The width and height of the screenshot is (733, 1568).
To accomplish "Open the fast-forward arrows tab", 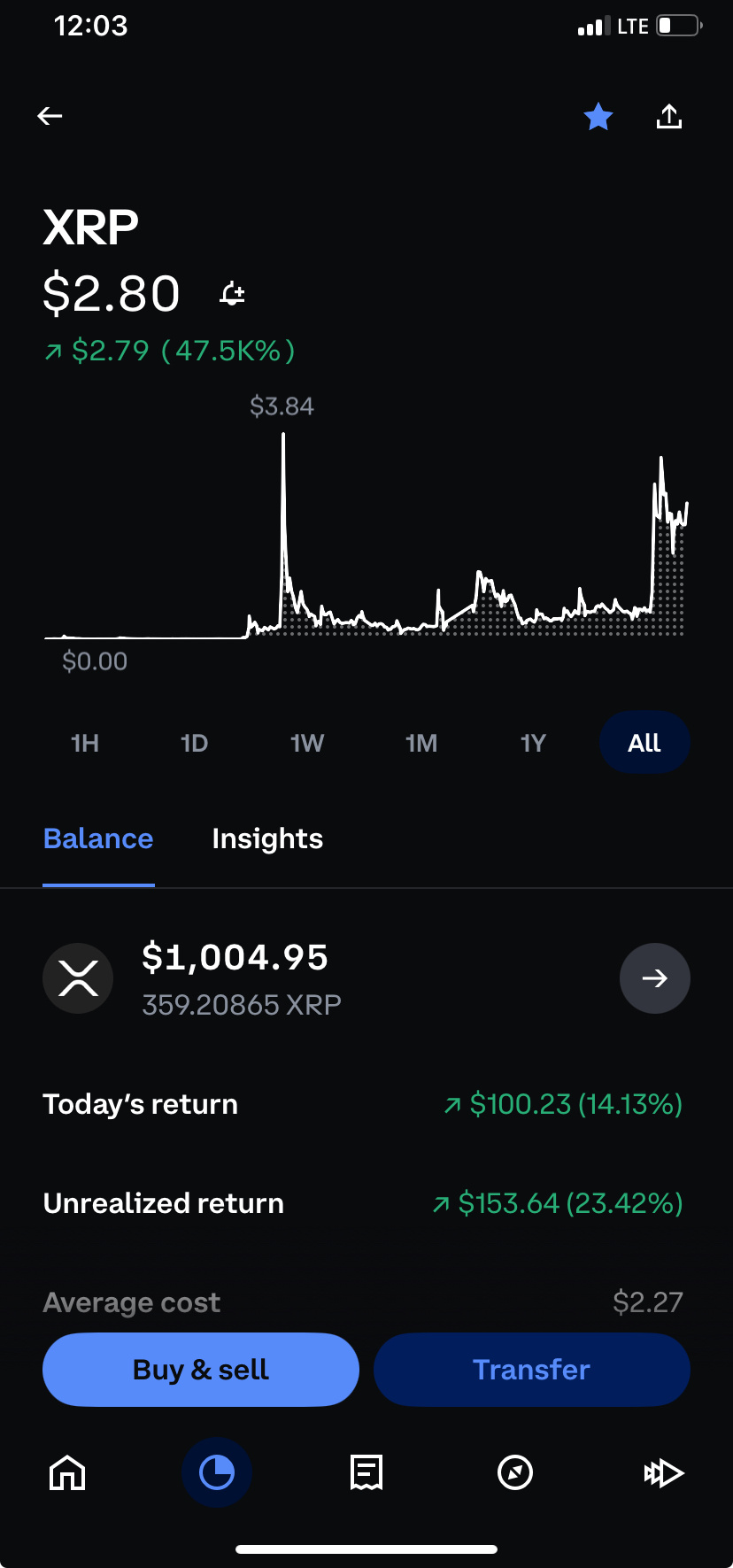I will (664, 1473).
